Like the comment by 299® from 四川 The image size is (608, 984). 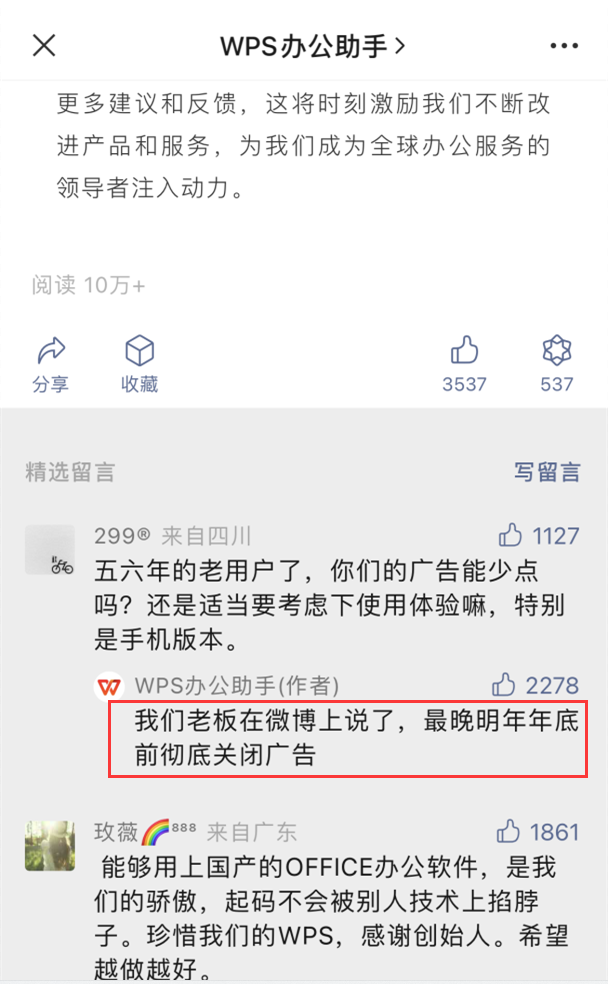point(512,535)
